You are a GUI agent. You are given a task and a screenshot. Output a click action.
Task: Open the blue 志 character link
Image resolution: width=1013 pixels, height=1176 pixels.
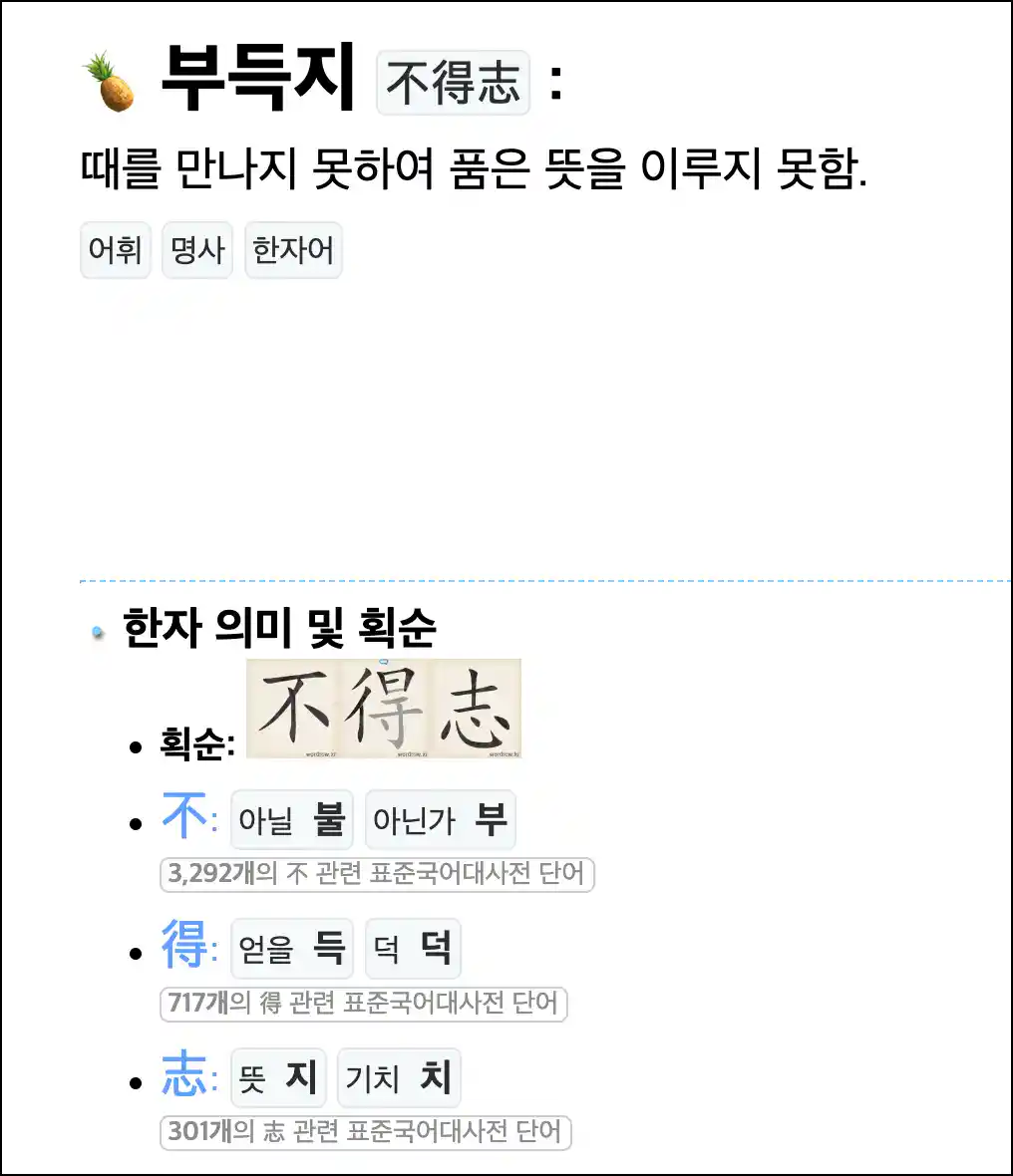coord(184,1074)
